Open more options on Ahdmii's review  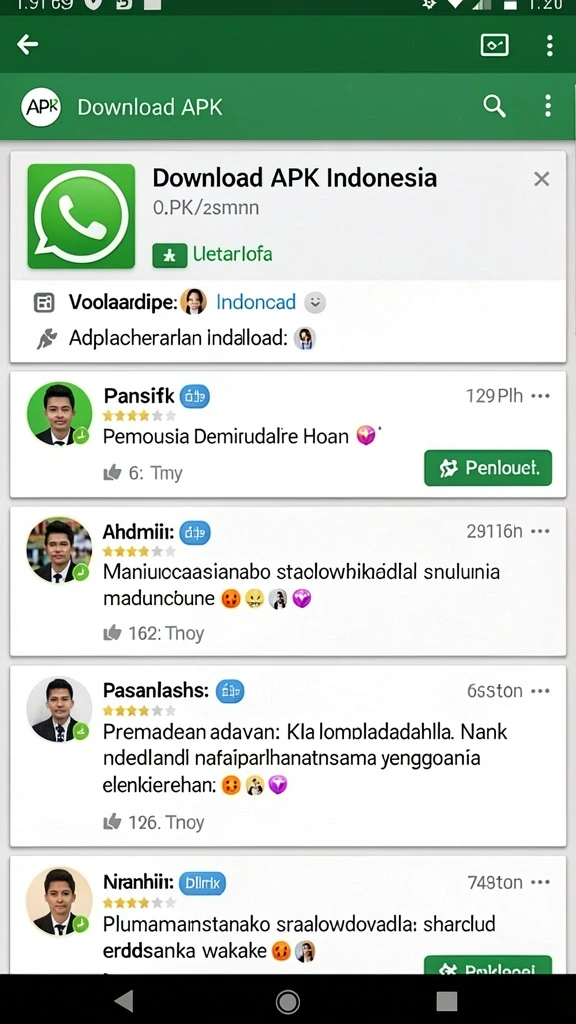(541, 532)
